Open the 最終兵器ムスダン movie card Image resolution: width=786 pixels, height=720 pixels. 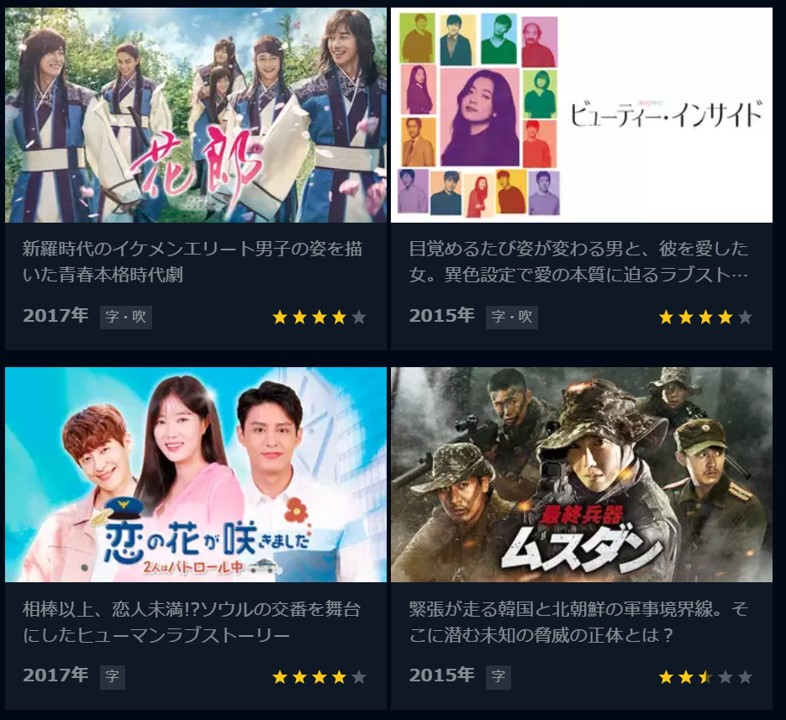[581, 475]
